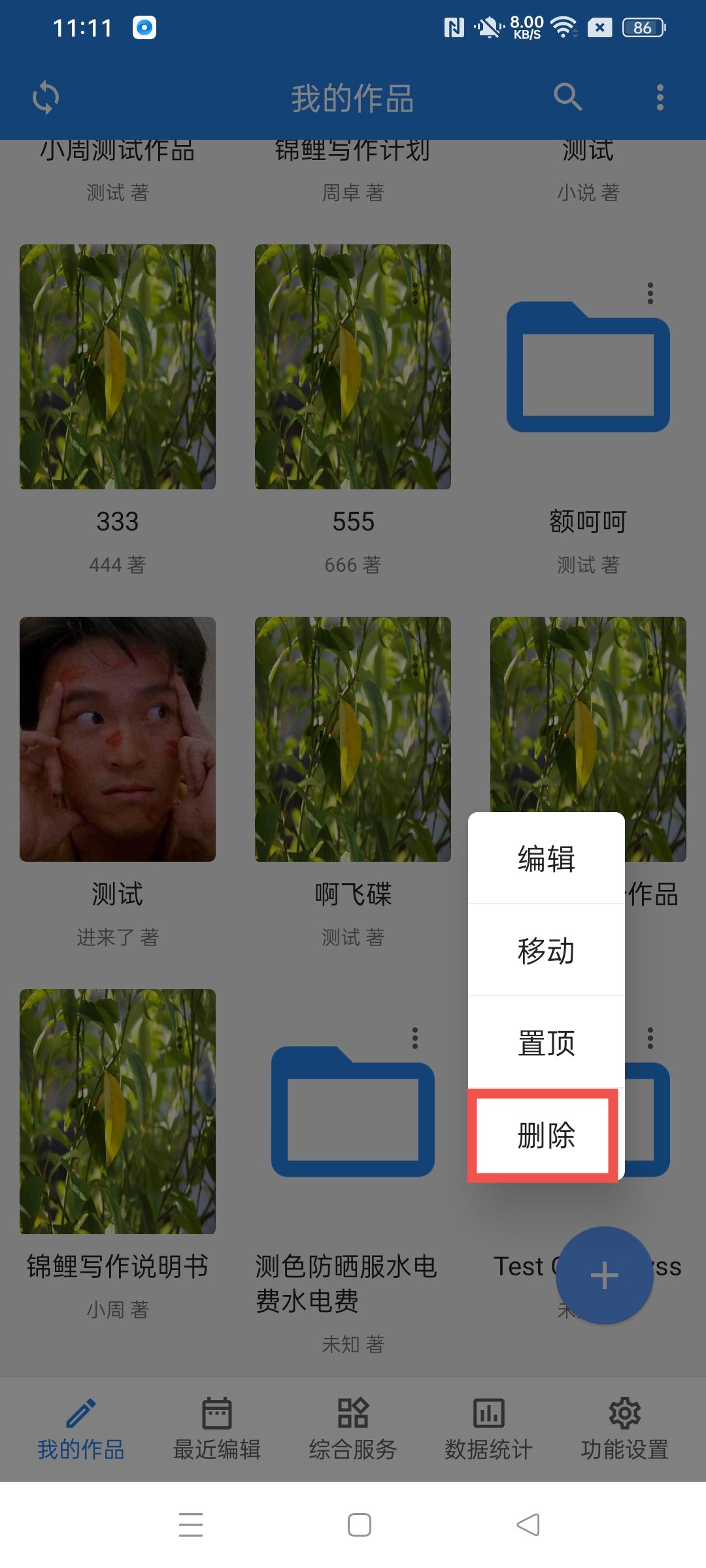706x1568 pixels.
Task: Select 删除 to delete the work
Action: [x=546, y=1135]
